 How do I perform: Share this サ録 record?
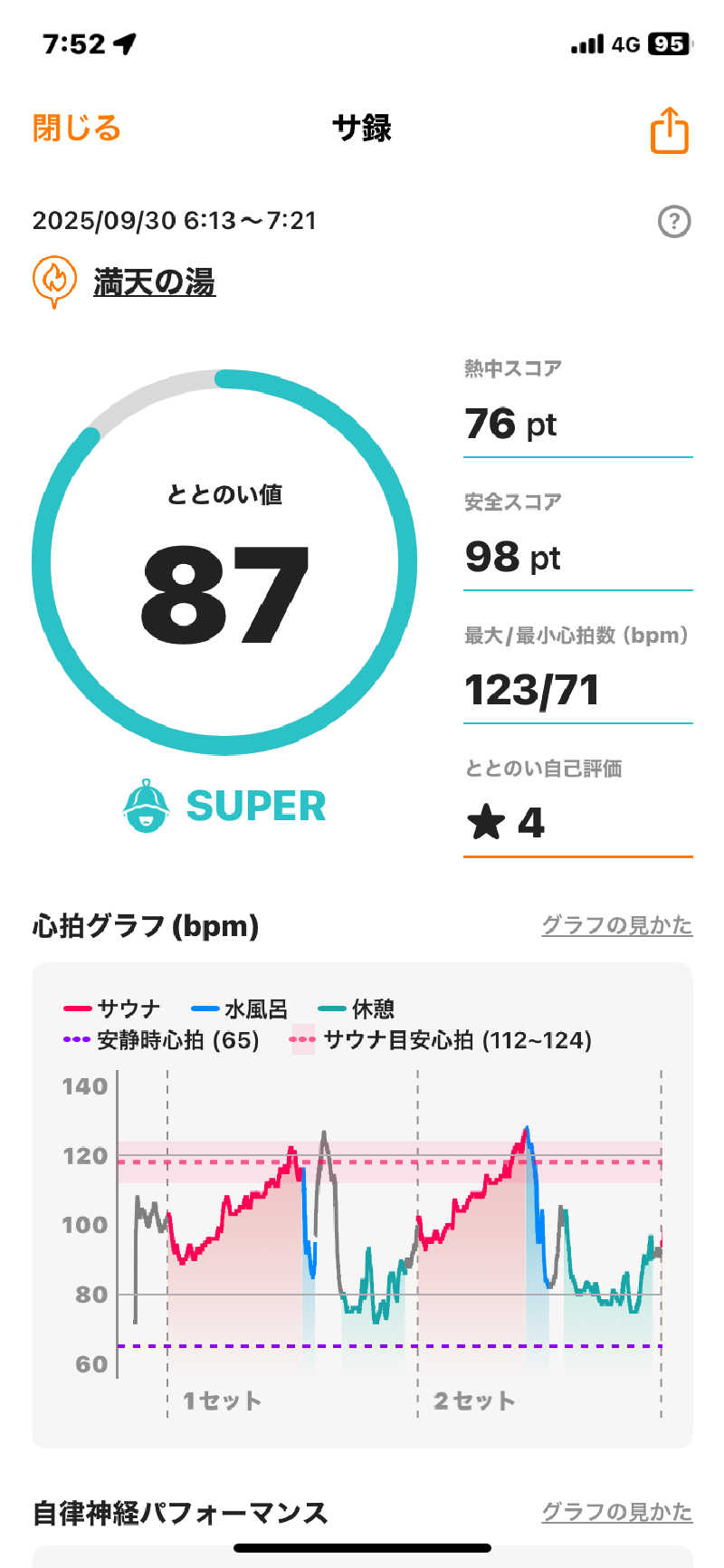pos(670,131)
